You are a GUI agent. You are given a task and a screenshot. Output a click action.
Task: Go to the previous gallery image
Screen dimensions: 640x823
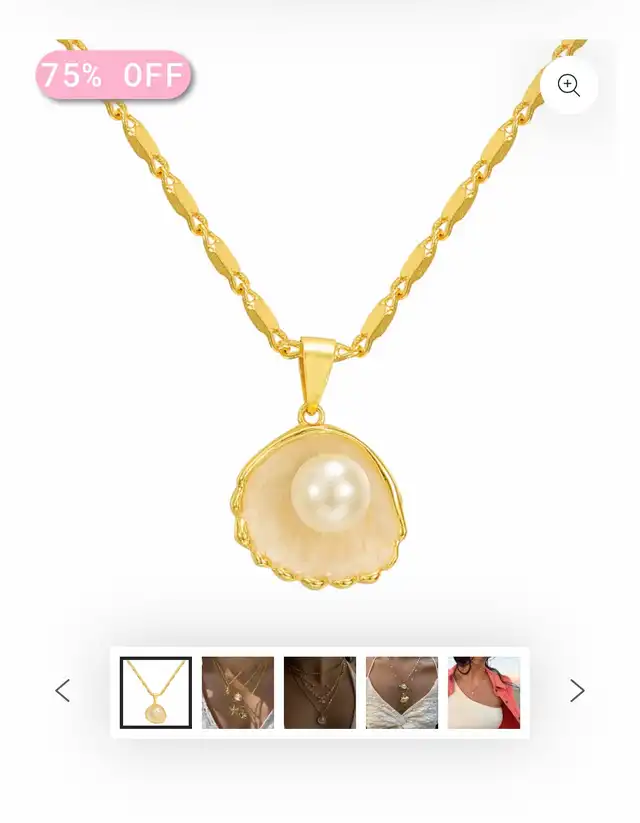[63, 691]
